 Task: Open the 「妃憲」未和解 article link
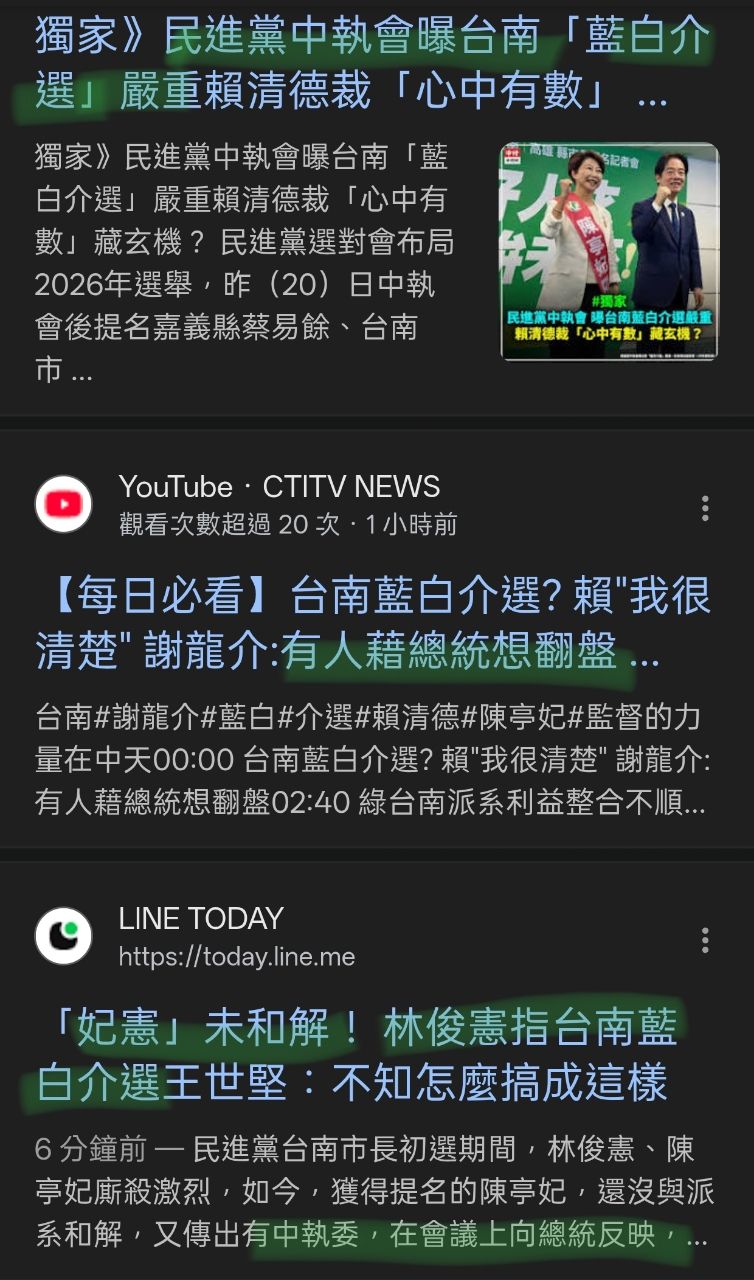coord(355,1055)
